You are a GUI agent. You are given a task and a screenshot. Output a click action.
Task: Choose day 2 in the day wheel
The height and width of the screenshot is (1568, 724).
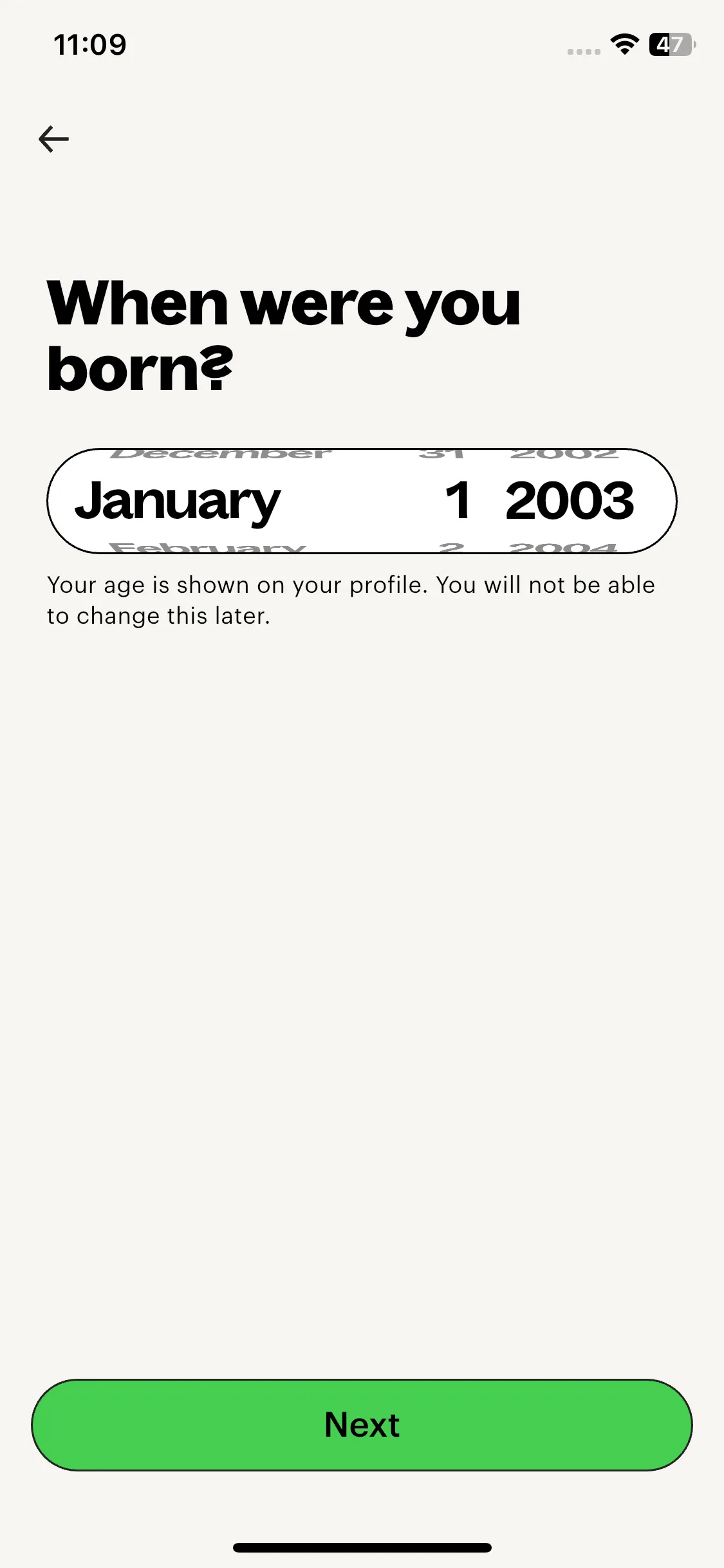point(450,547)
